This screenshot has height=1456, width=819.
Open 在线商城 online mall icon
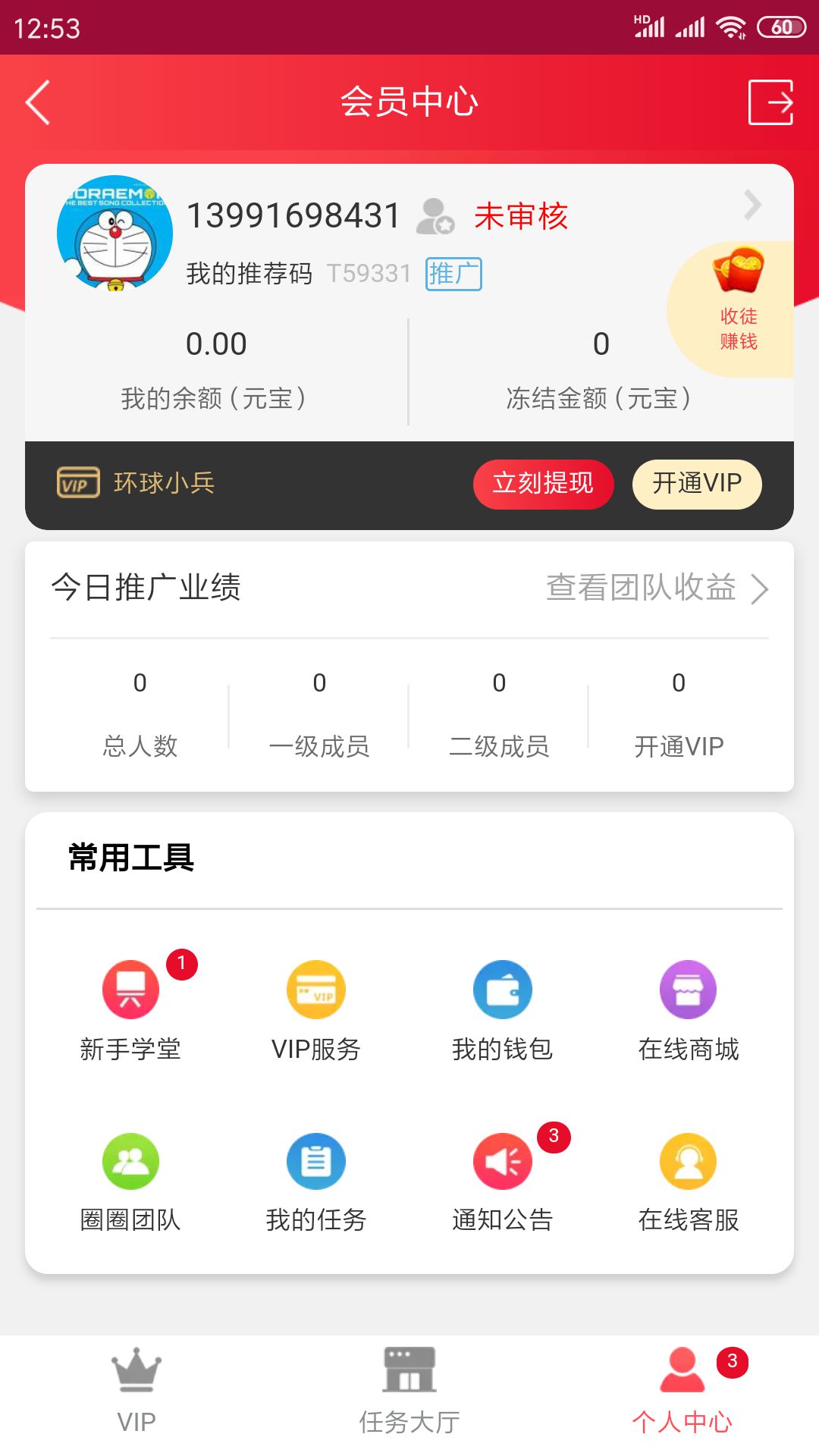click(x=688, y=989)
